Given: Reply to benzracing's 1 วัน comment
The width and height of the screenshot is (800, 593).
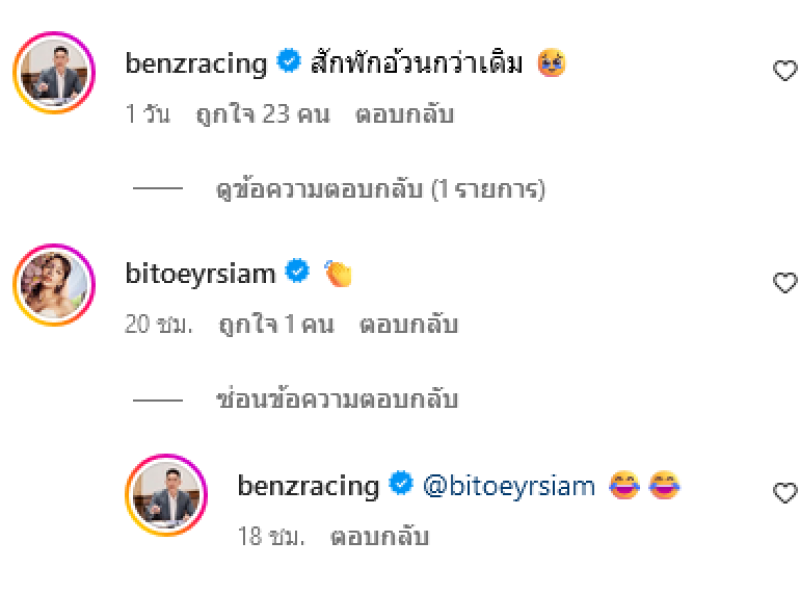Looking at the screenshot, I should (x=404, y=114).
